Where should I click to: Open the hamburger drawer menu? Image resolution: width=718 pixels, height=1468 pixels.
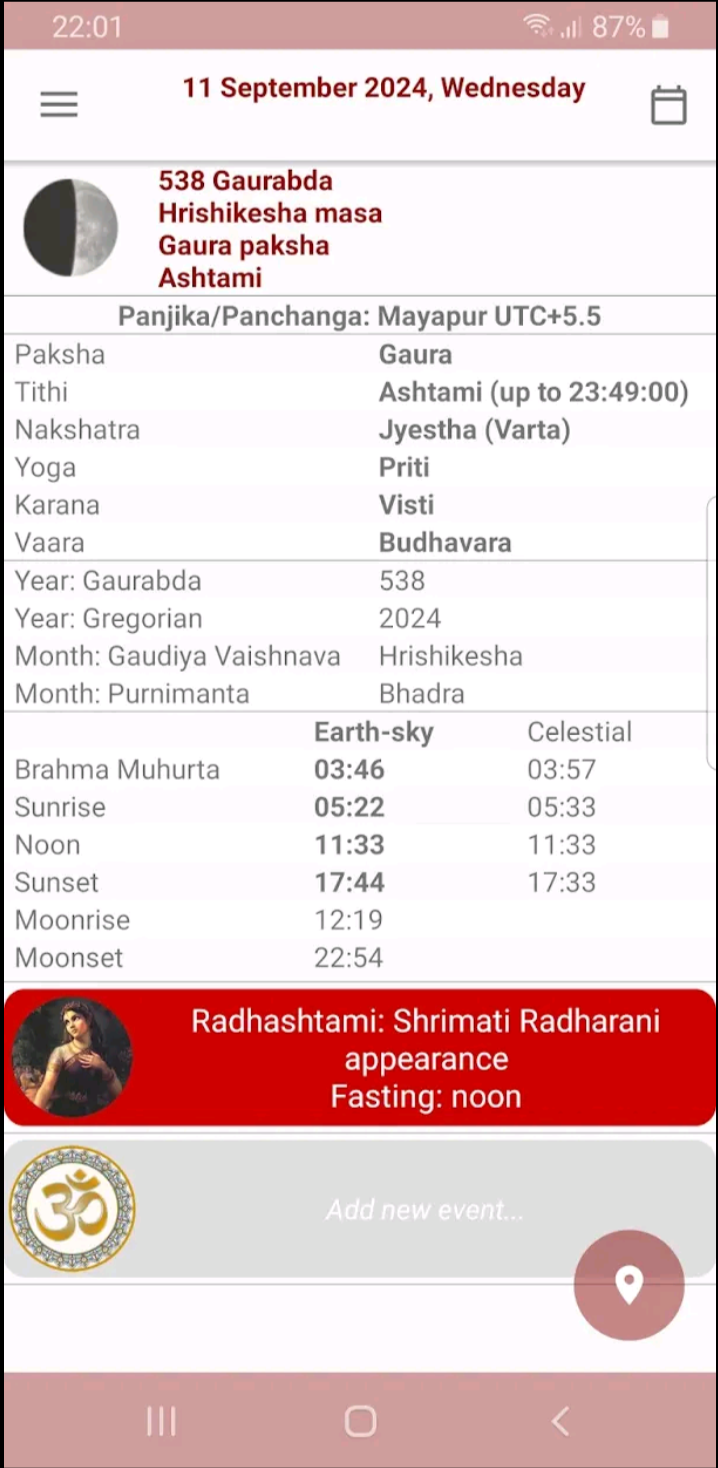59,105
